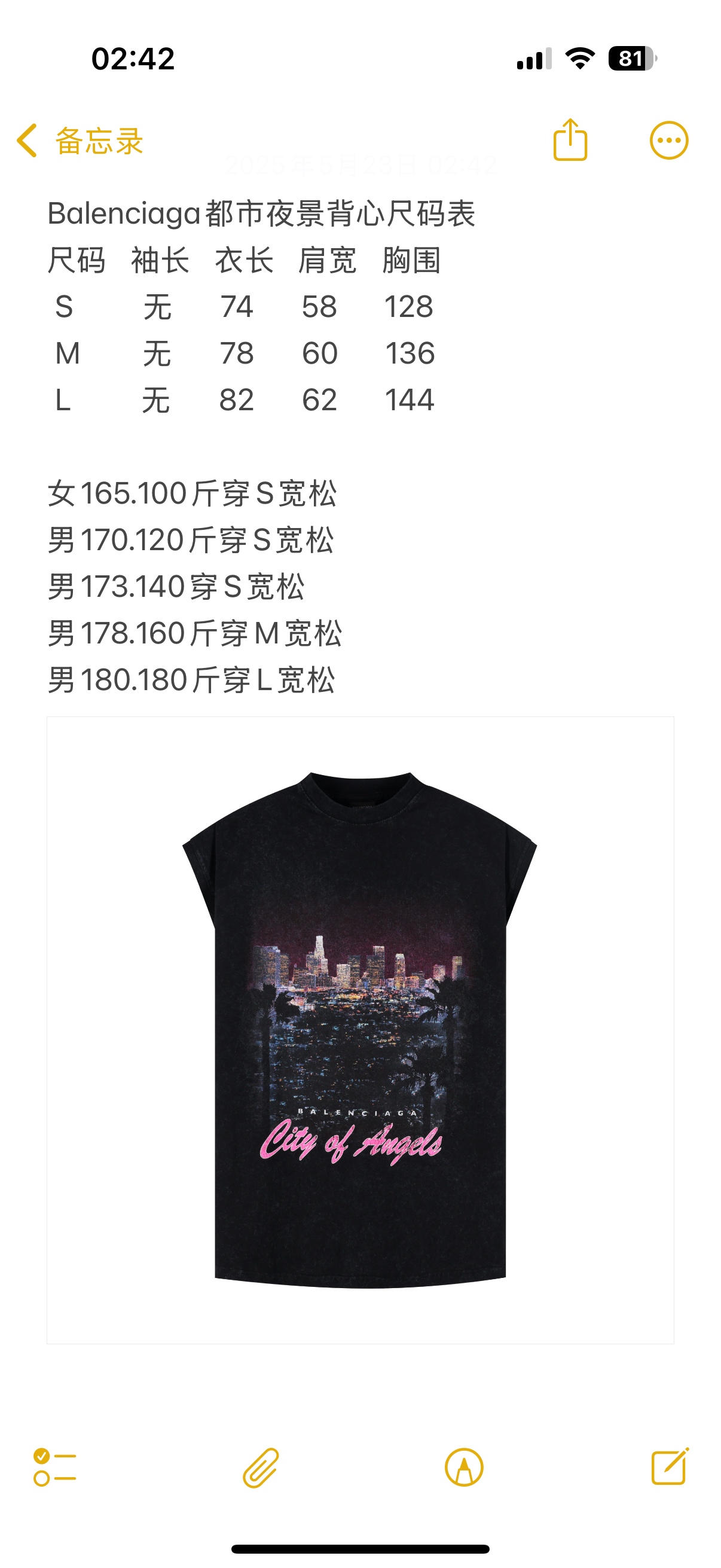The width and height of the screenshot is (721, 1568).
Task: Open the more options menu
Action: click(x=668, y=141)
